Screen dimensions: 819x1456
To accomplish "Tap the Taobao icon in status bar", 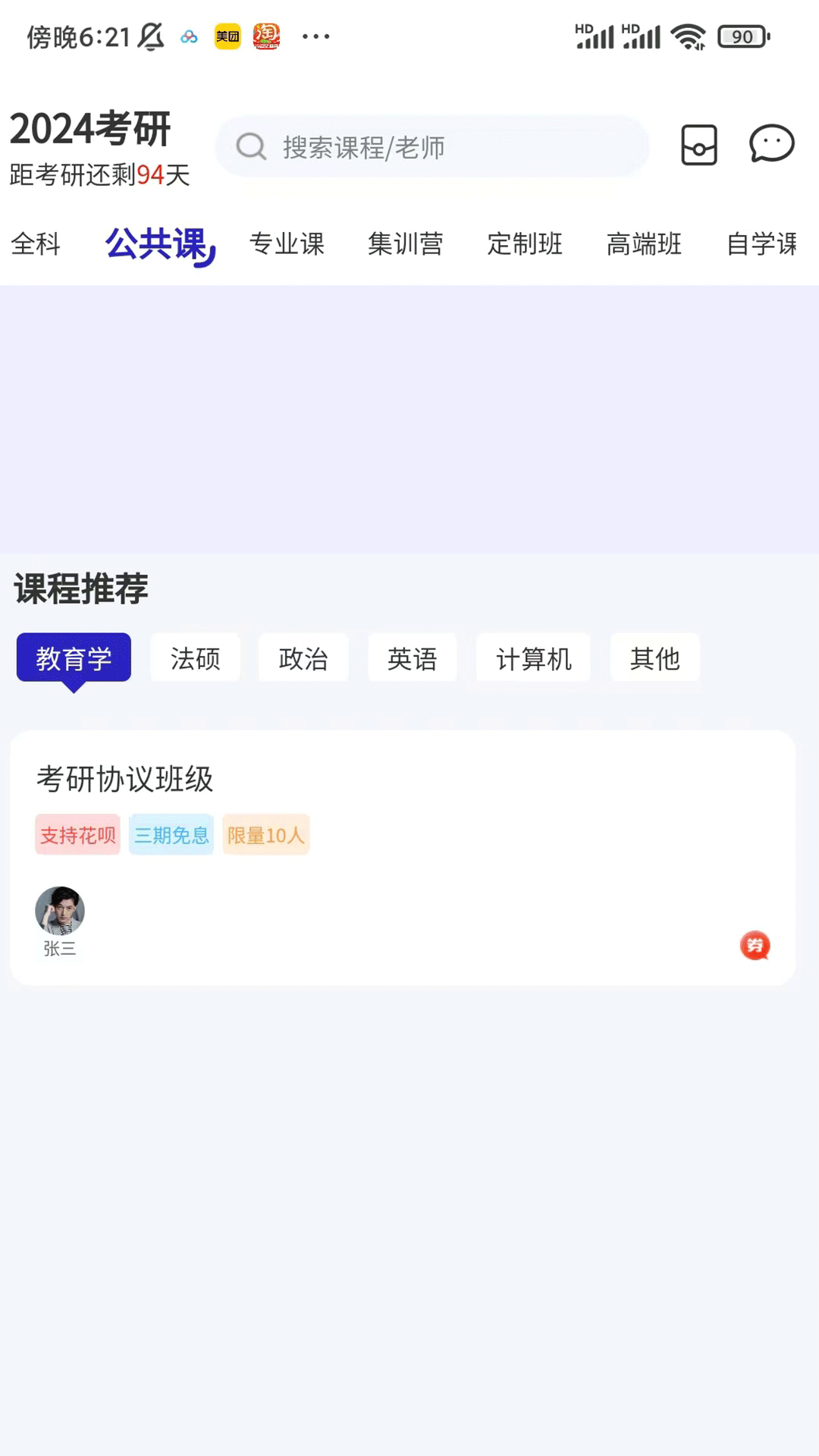I will [267, 36].
